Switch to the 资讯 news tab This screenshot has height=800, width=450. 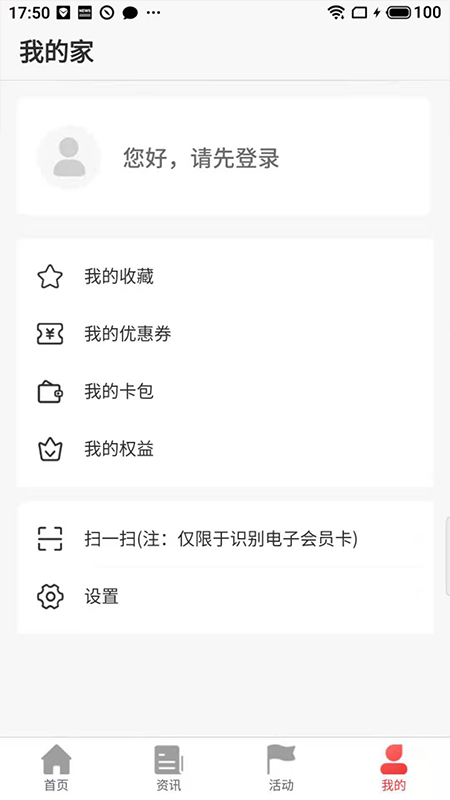coord(169,768)
